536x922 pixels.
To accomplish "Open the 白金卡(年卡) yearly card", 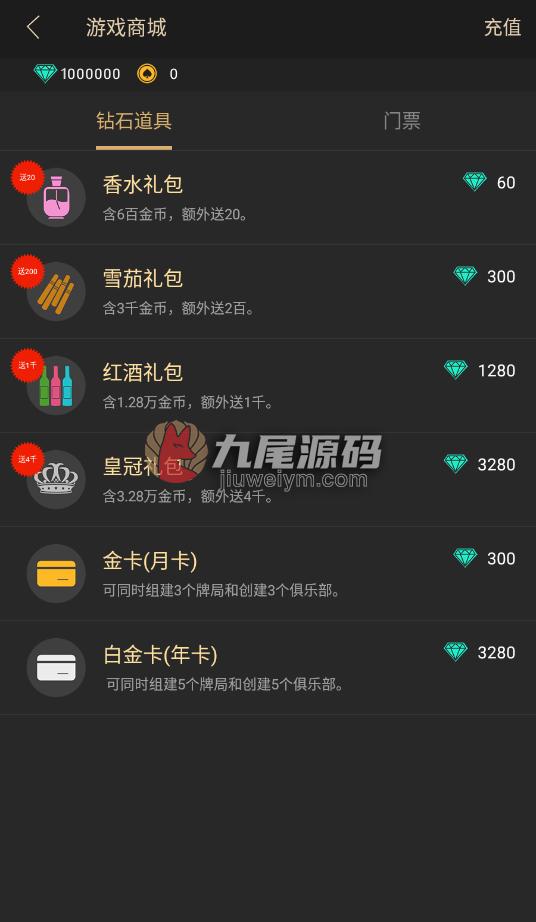I will (268, 668).
